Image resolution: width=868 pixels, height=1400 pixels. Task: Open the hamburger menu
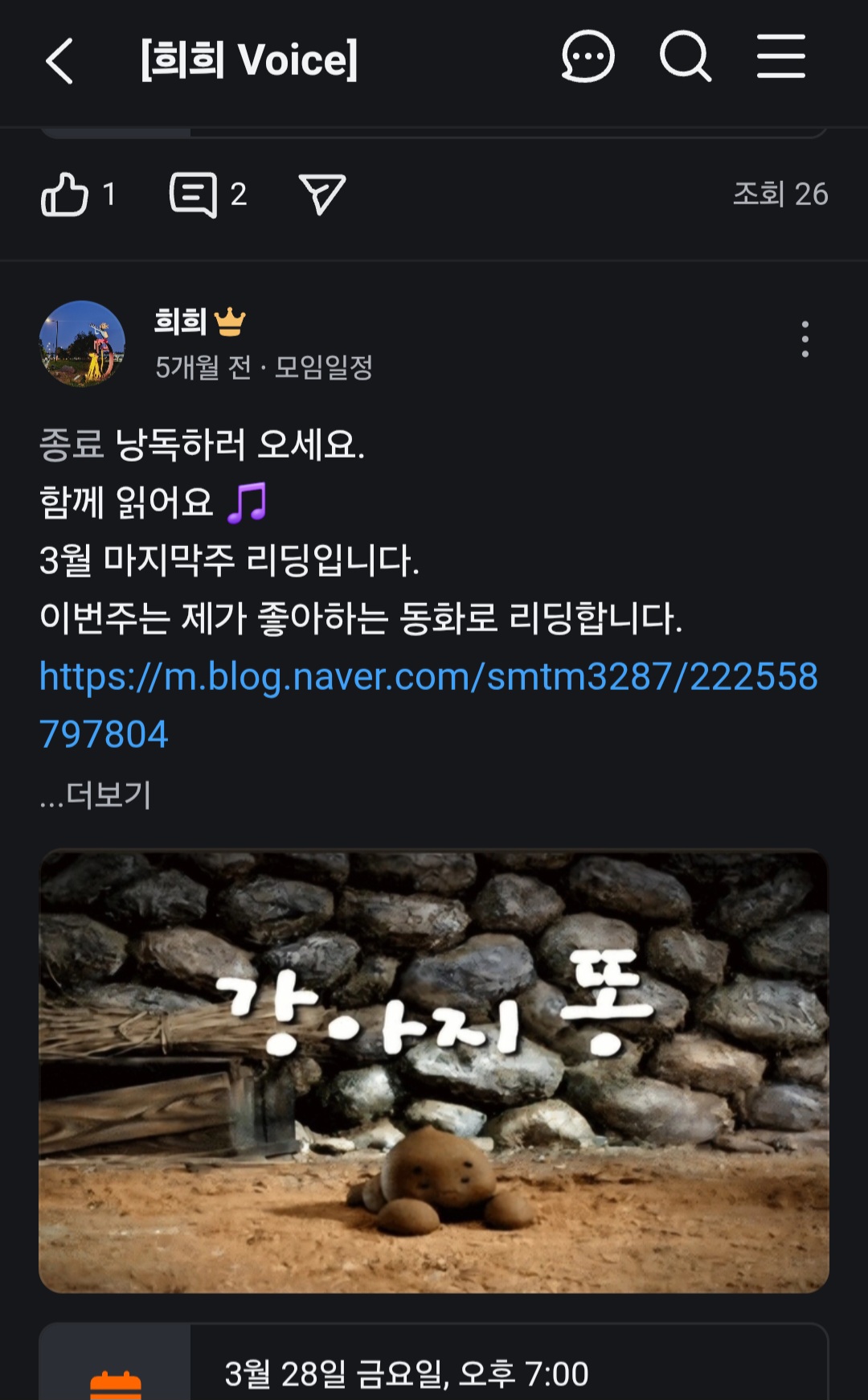coord(780,57)
